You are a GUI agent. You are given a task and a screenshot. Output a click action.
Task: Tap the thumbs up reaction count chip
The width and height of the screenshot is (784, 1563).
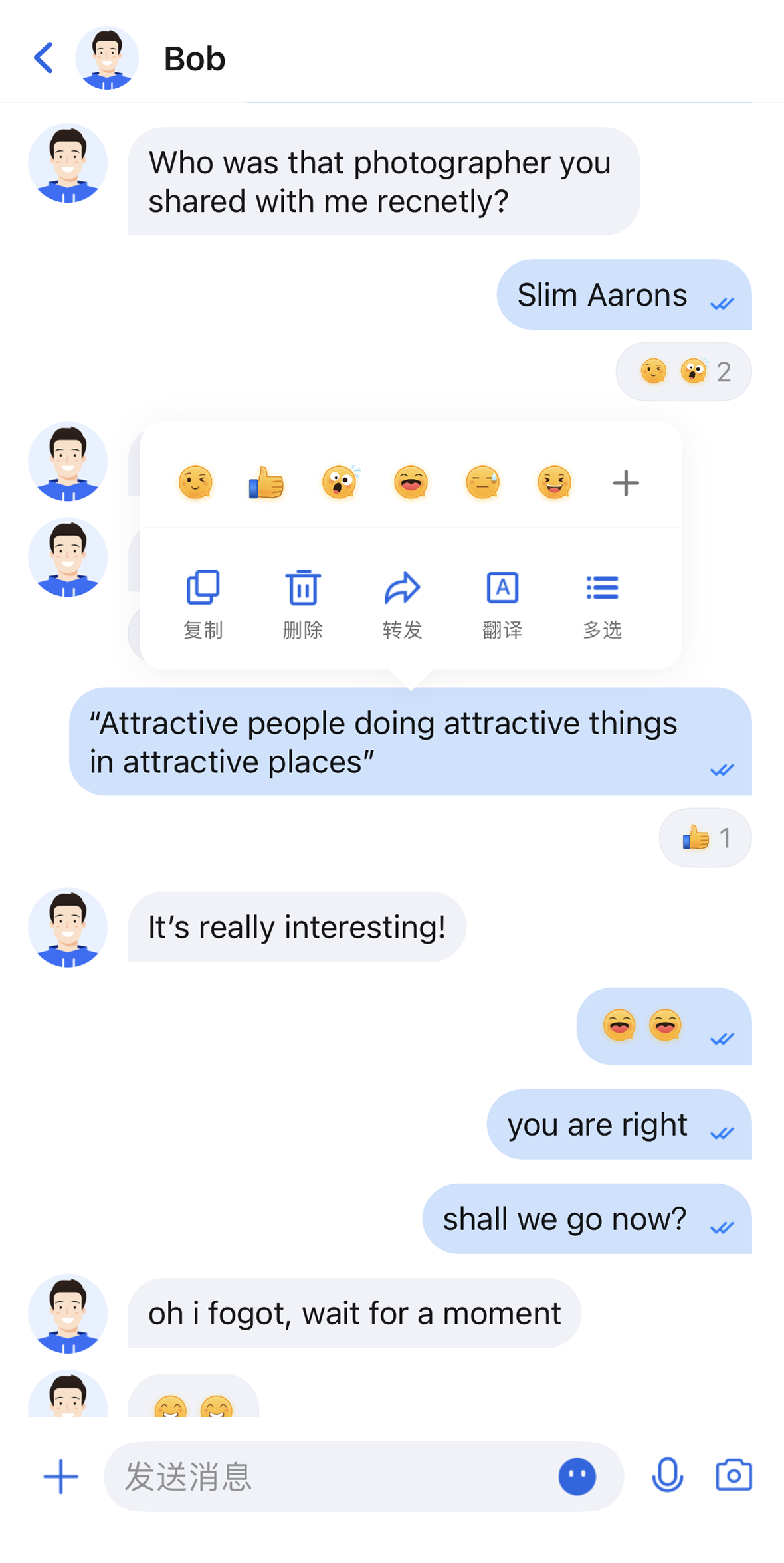(705, 838)
